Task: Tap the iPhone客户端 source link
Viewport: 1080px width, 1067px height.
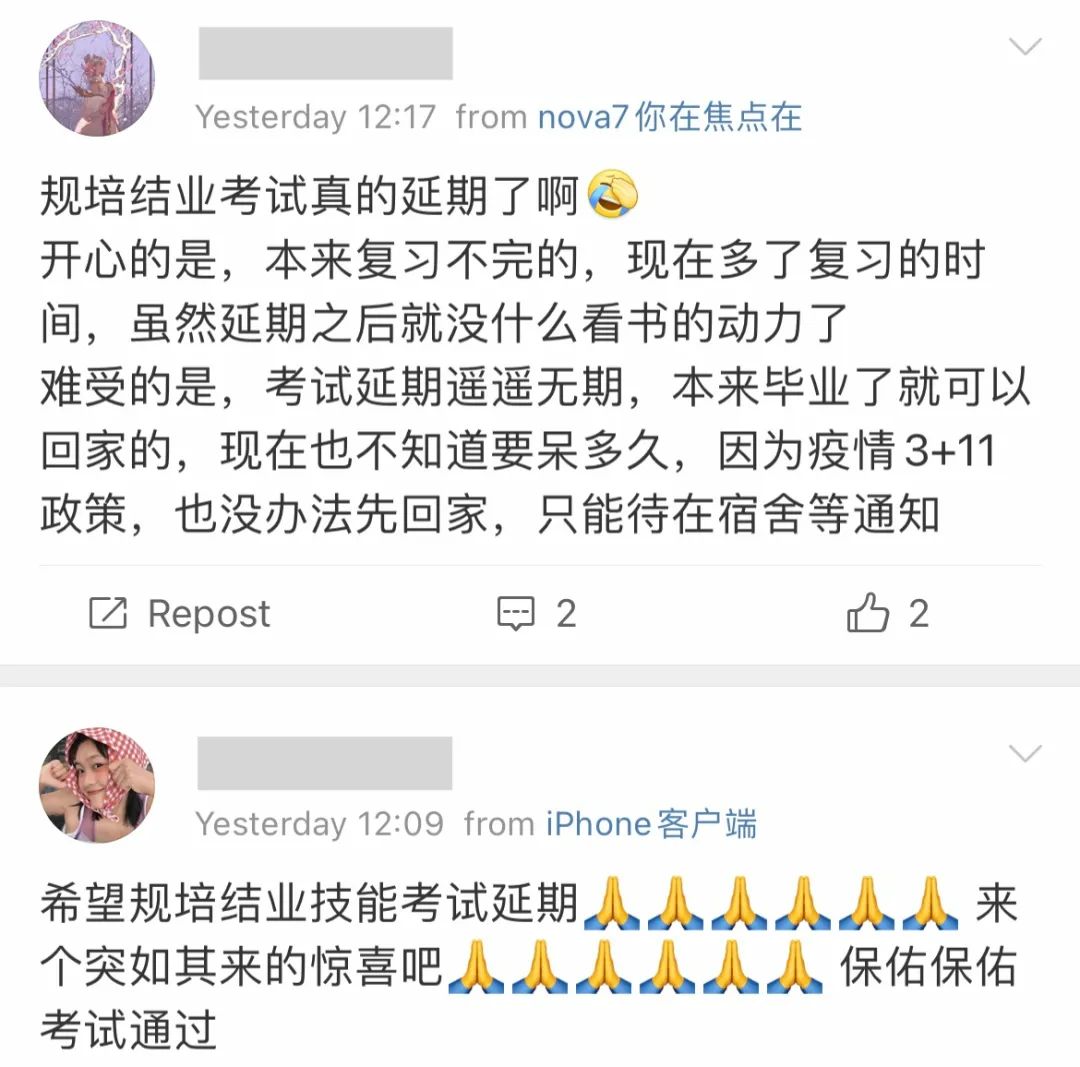Action: point(651,824)
